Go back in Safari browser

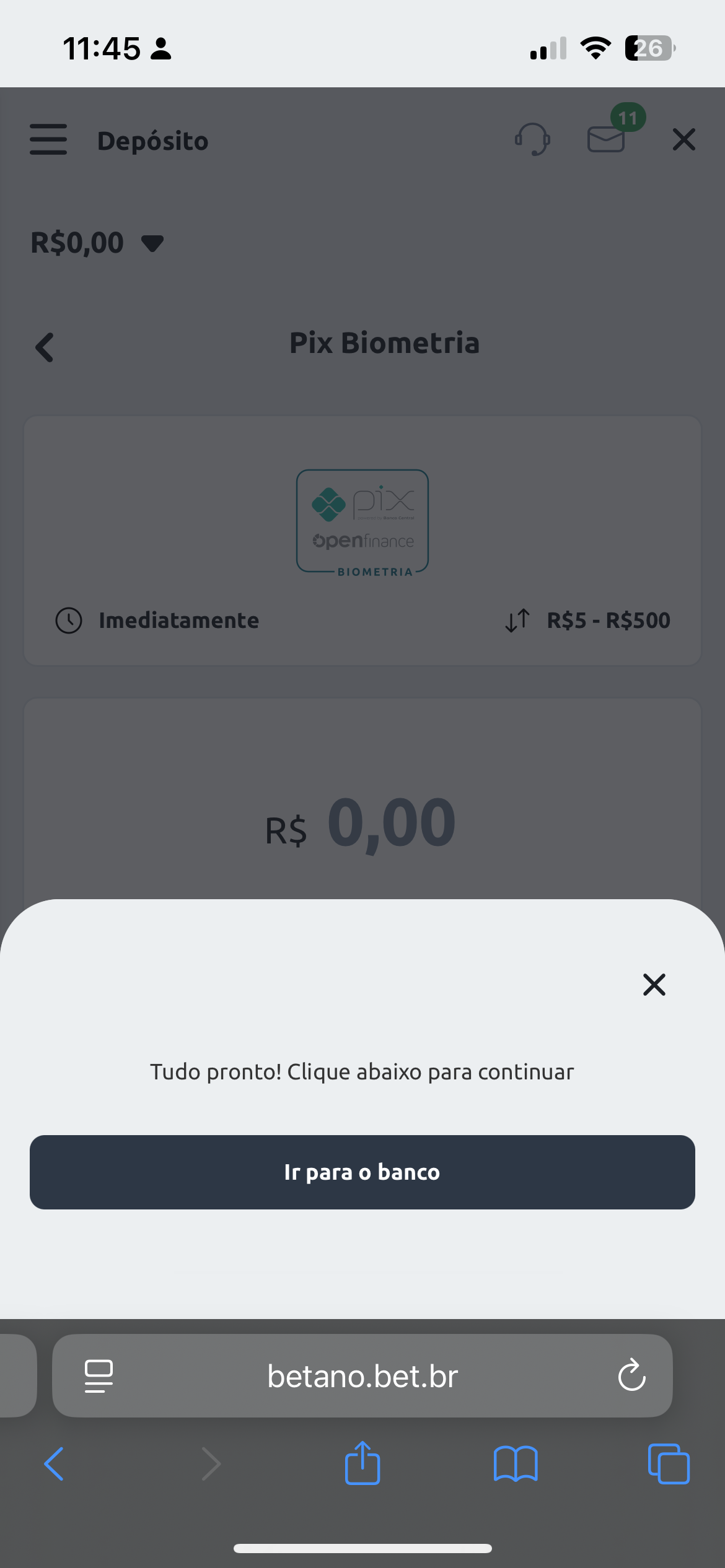(x=54, y=1464)
